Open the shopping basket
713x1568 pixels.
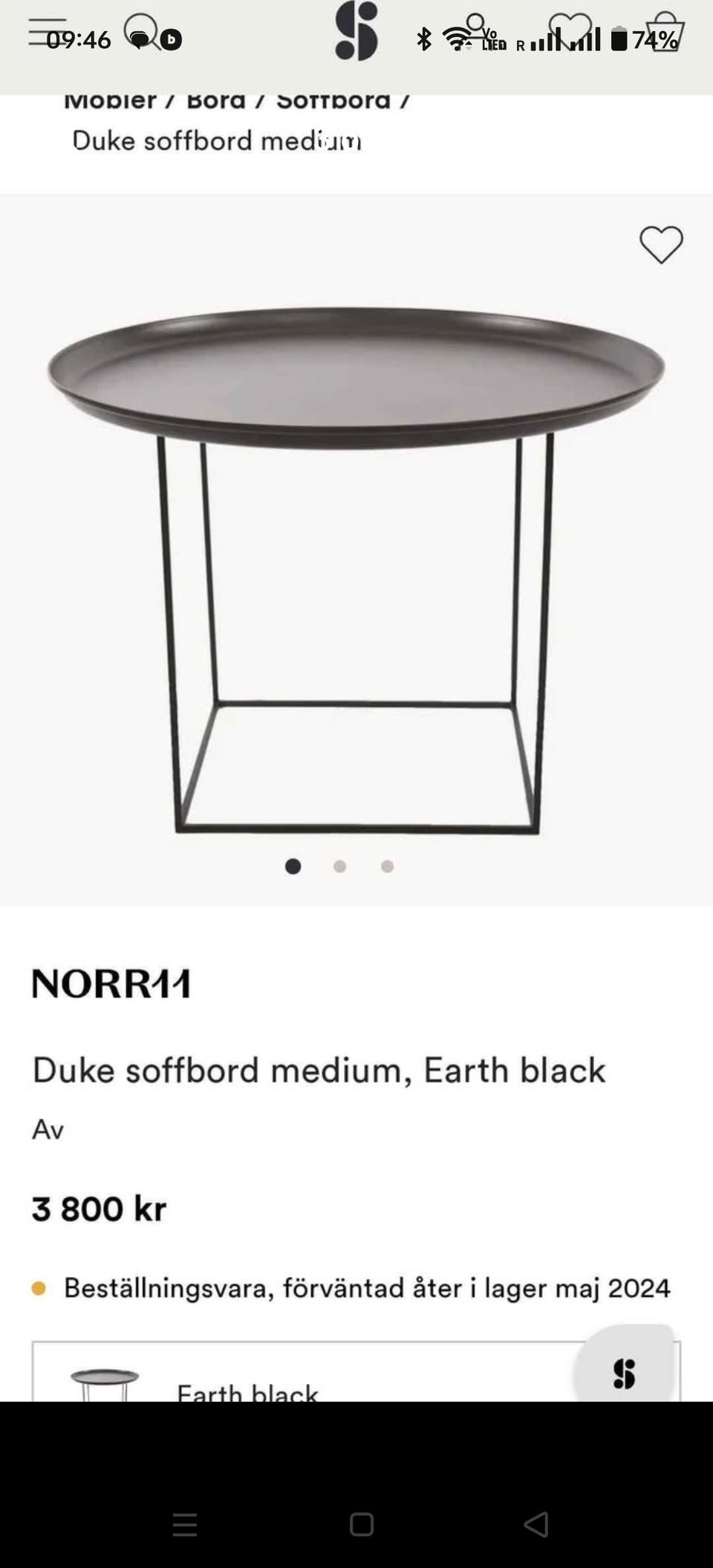[664, 32]
